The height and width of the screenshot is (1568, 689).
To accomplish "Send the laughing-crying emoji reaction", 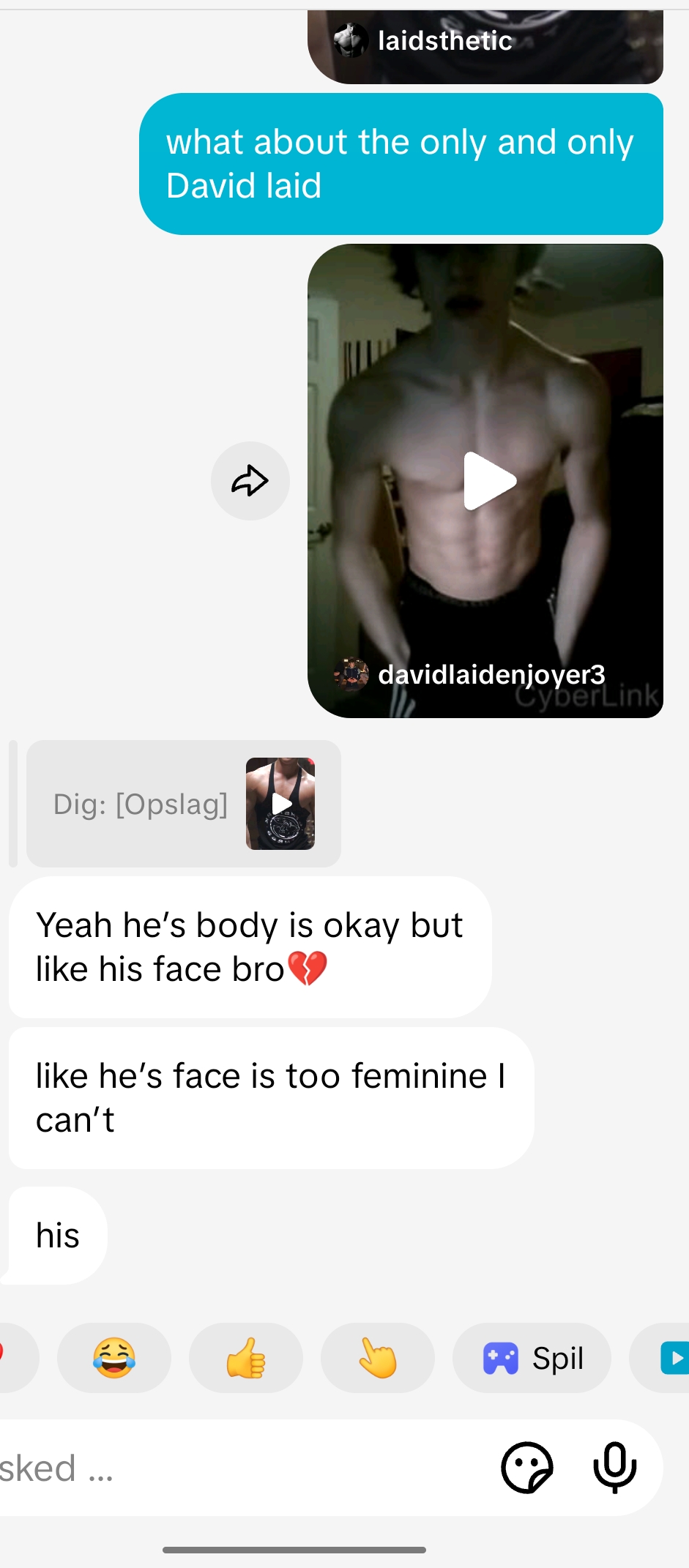I will click(114, 1358).
